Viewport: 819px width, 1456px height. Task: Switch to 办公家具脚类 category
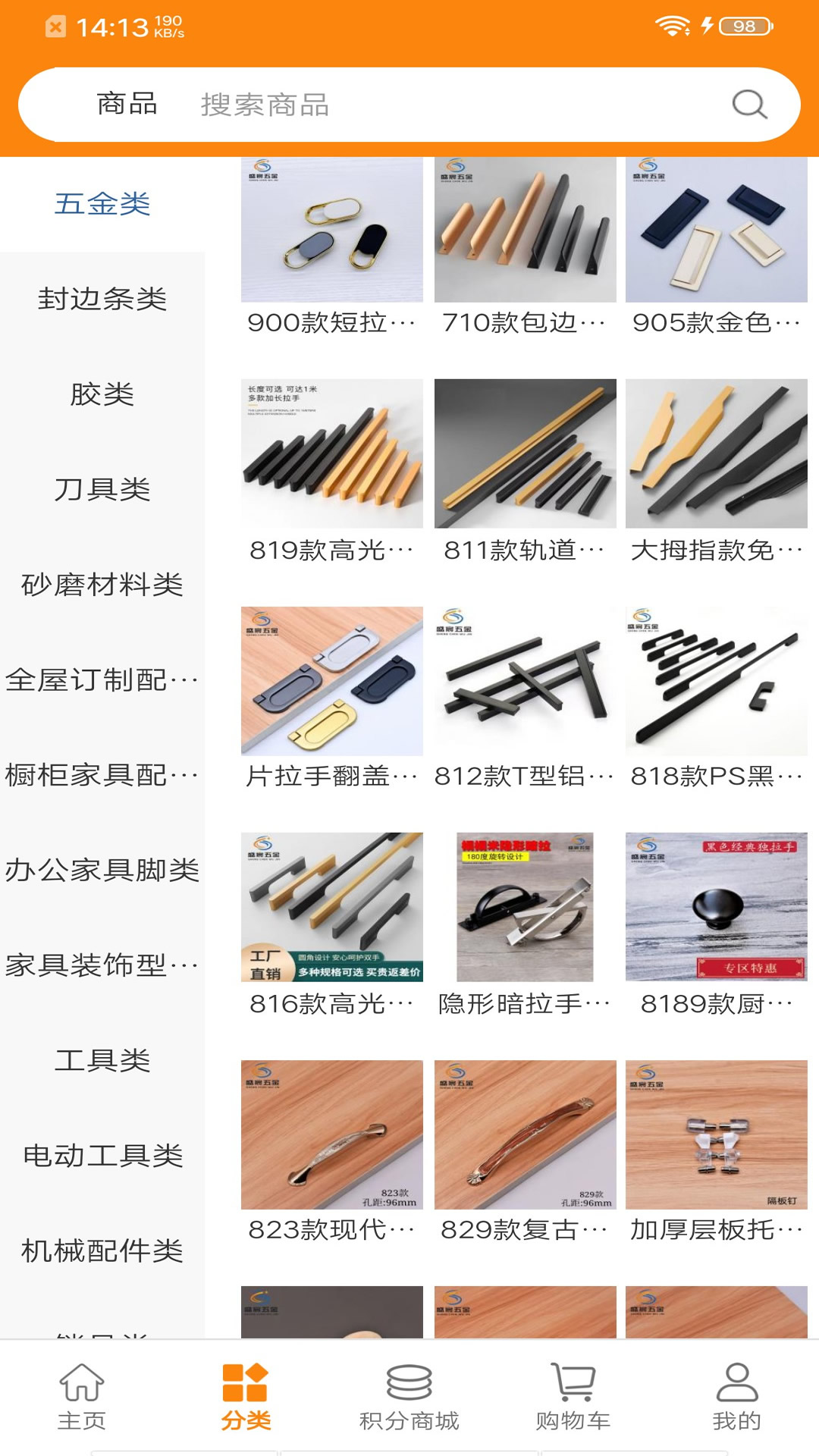click(x=102, y=870)
